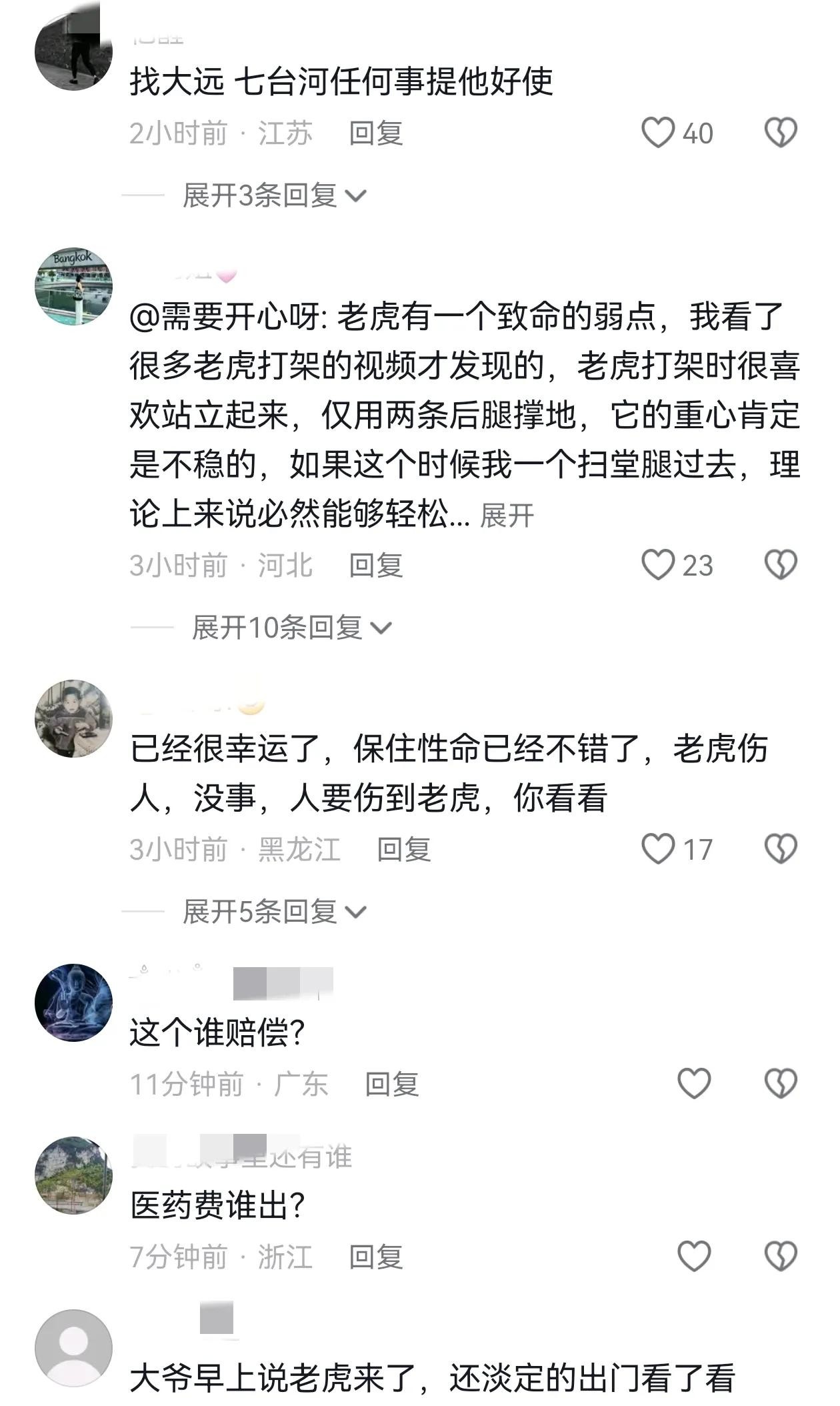Reply to the comment from 江苏
This screenshot has width=840, height=1406.
click(376, 133)
